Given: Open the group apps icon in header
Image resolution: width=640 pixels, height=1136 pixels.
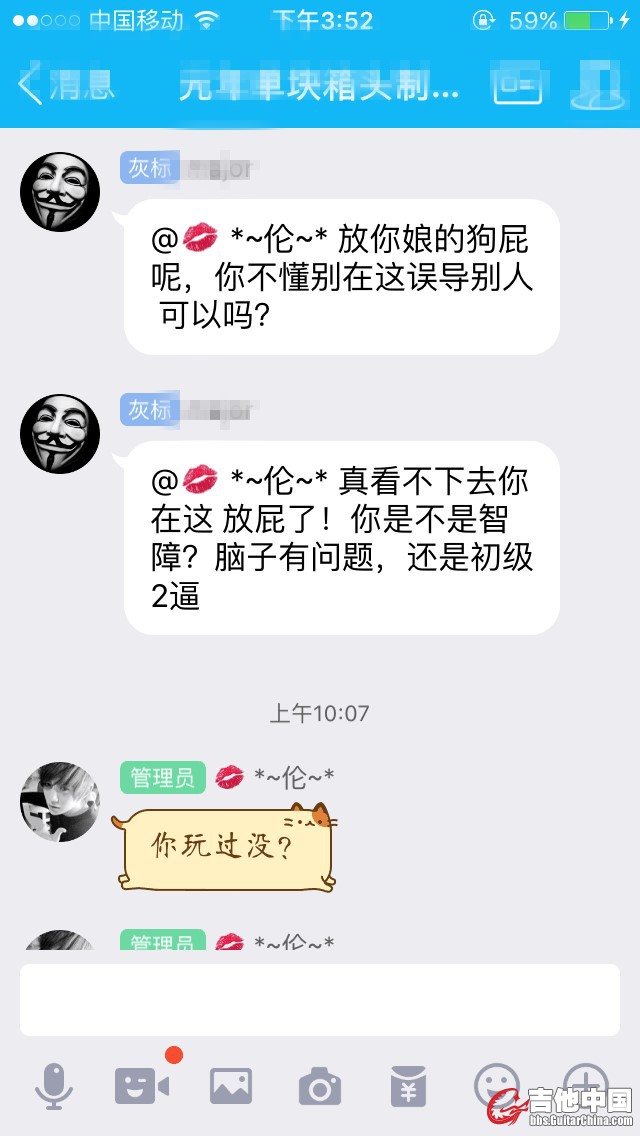Looking at the screenshot, I should click(518, 87).
